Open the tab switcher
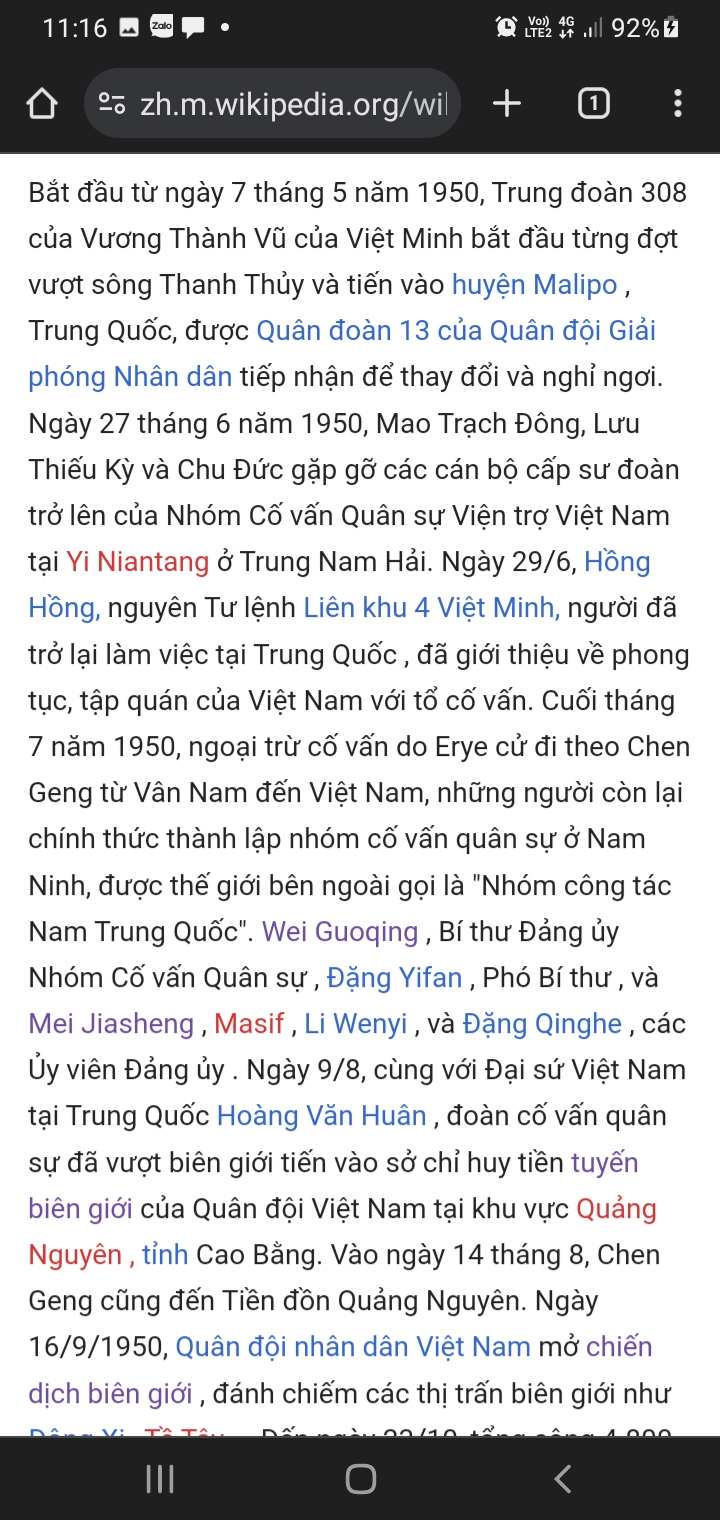 593,103
